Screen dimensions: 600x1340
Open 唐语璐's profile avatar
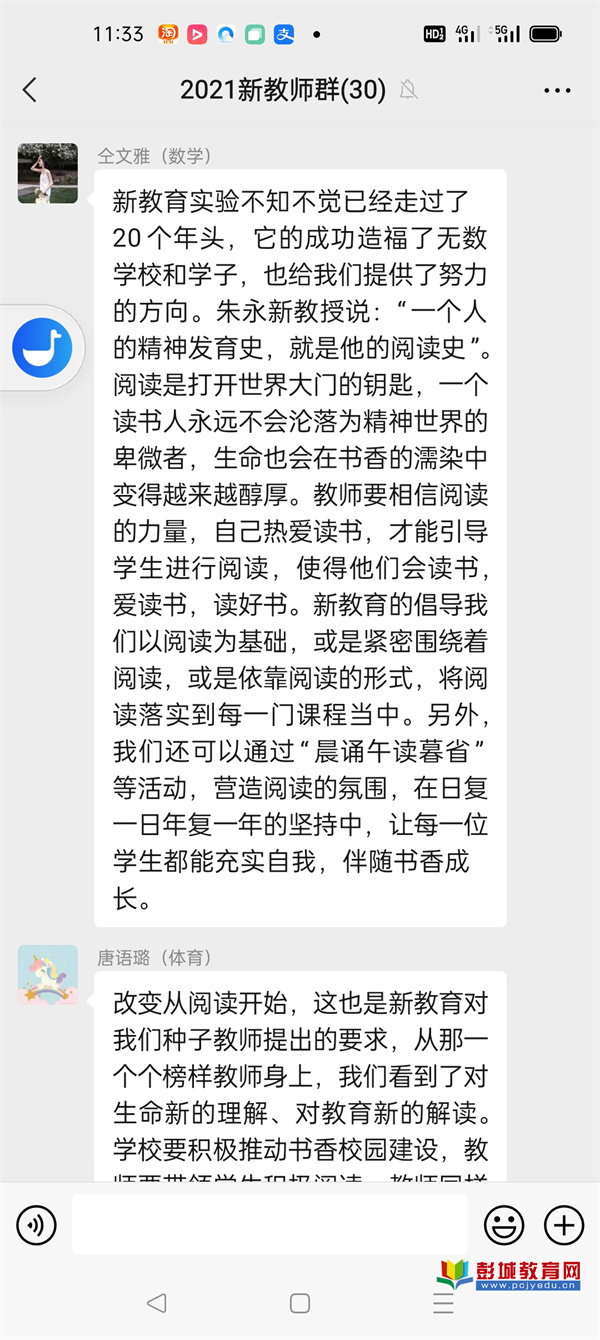coord(48,975)
